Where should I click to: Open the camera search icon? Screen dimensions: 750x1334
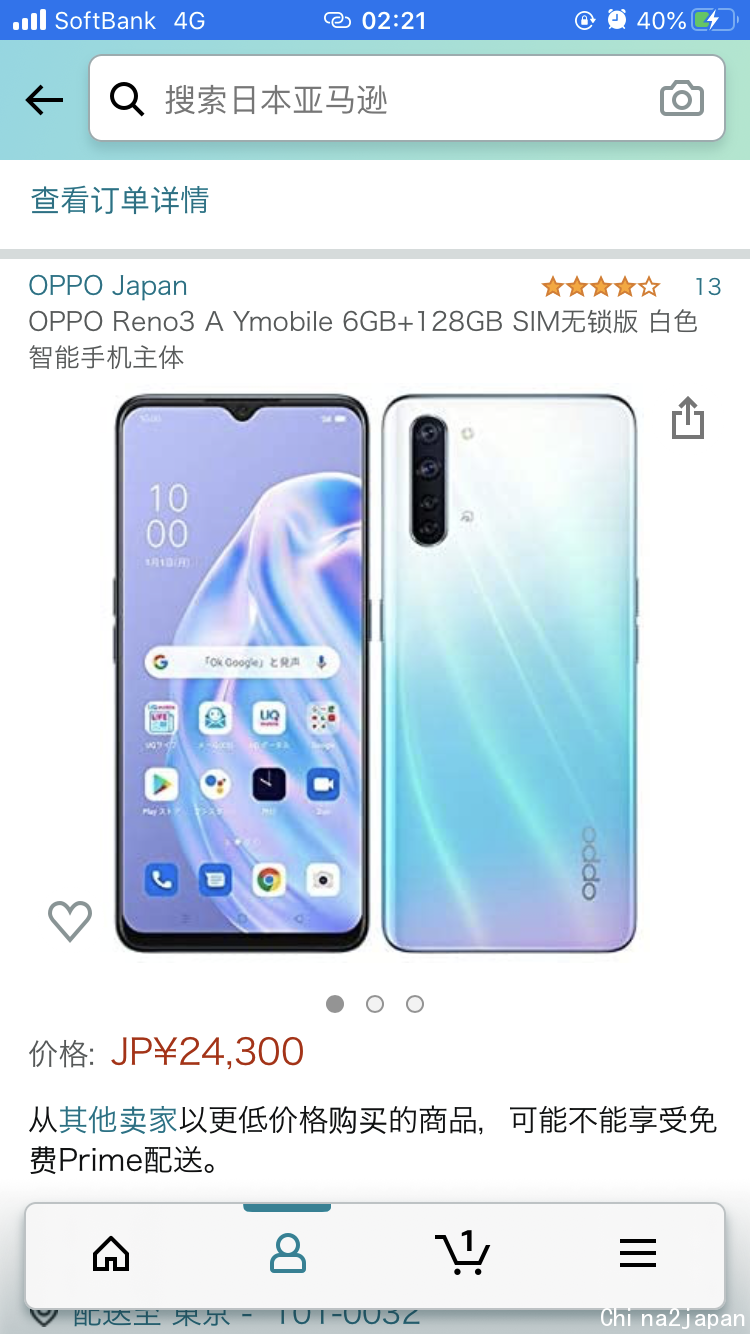[682, 99]
